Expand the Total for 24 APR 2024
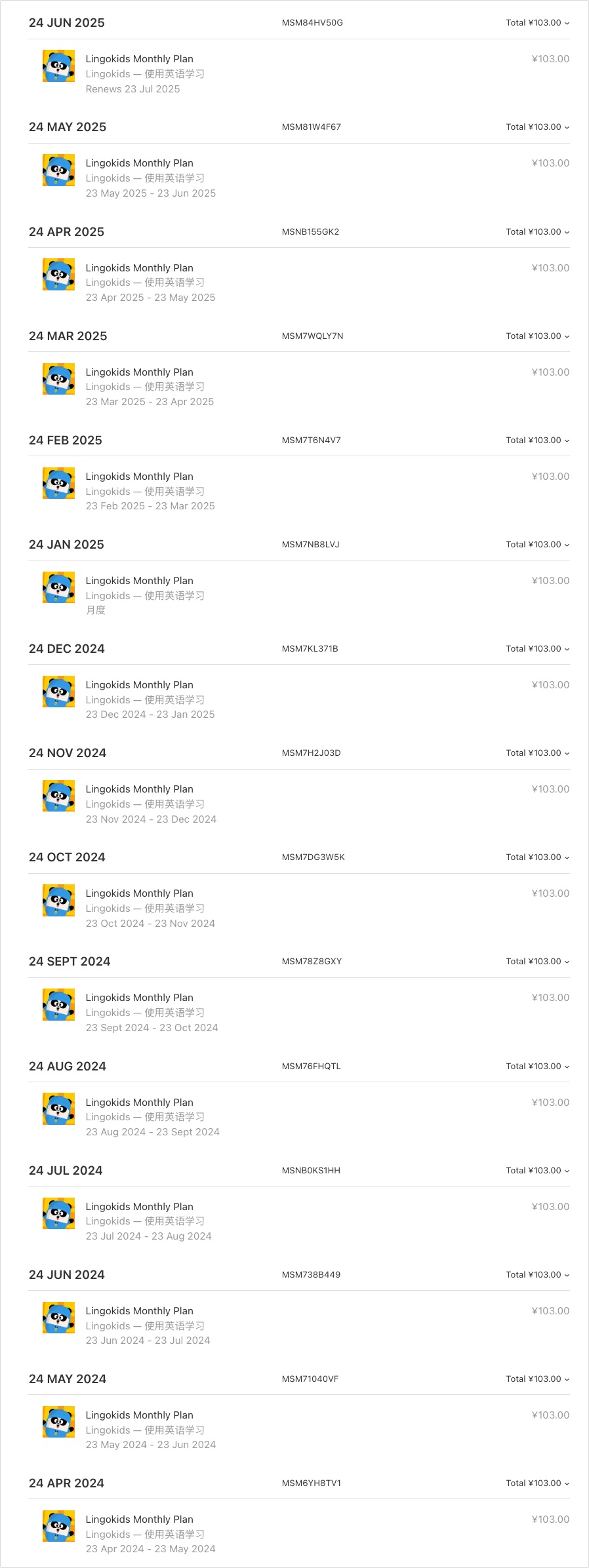 click(537, 1483)
